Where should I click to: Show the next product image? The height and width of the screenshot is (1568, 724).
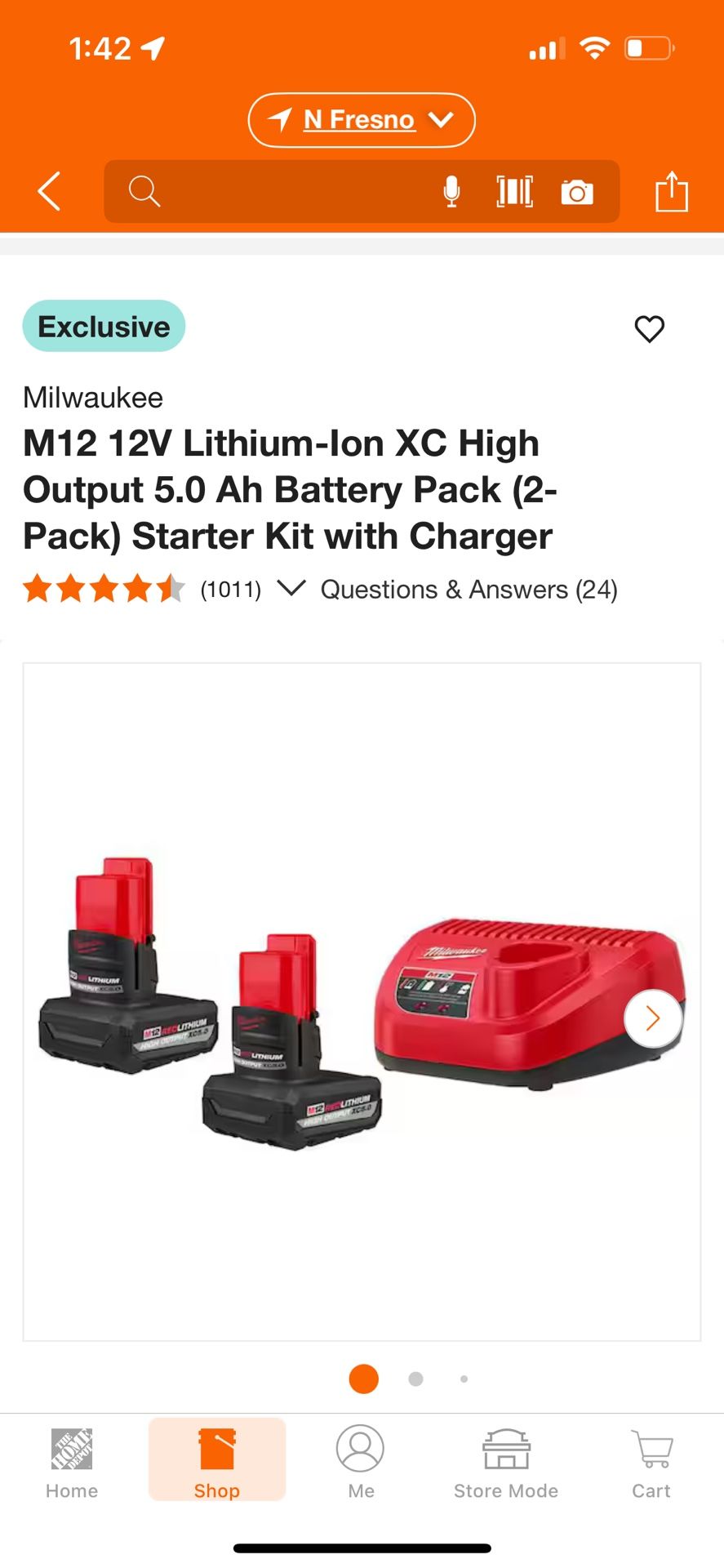(653, 1018)
